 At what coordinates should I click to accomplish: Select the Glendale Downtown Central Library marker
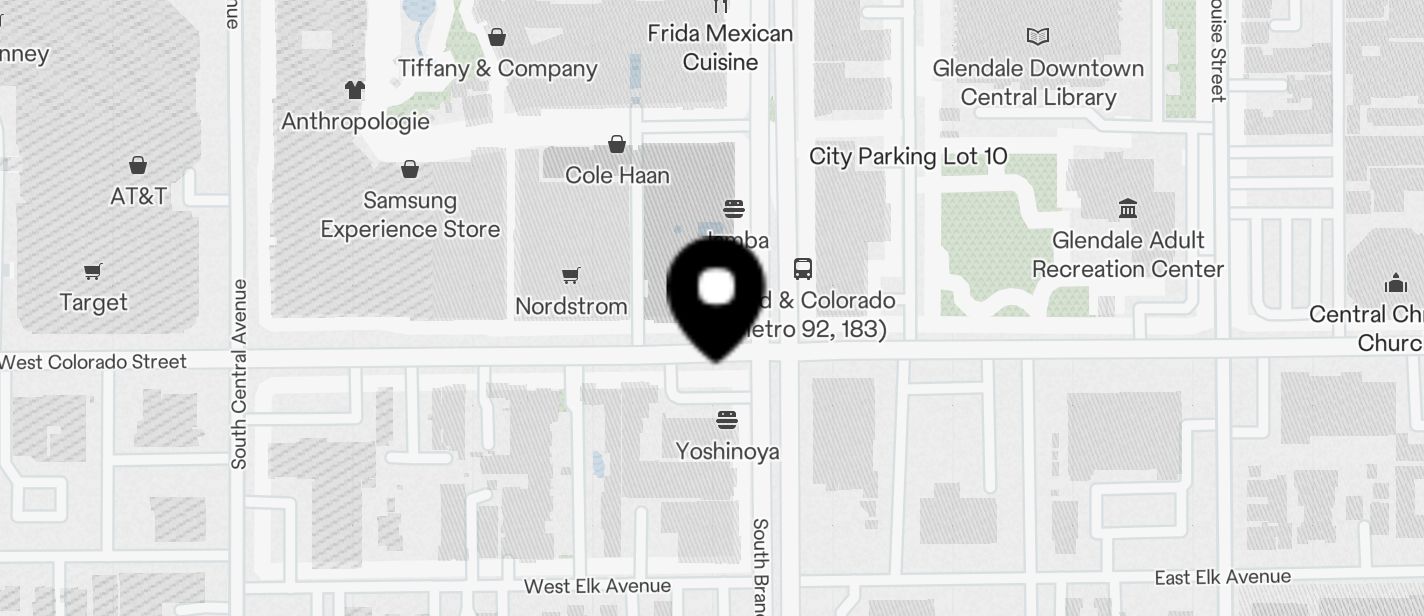(1038, 38)
